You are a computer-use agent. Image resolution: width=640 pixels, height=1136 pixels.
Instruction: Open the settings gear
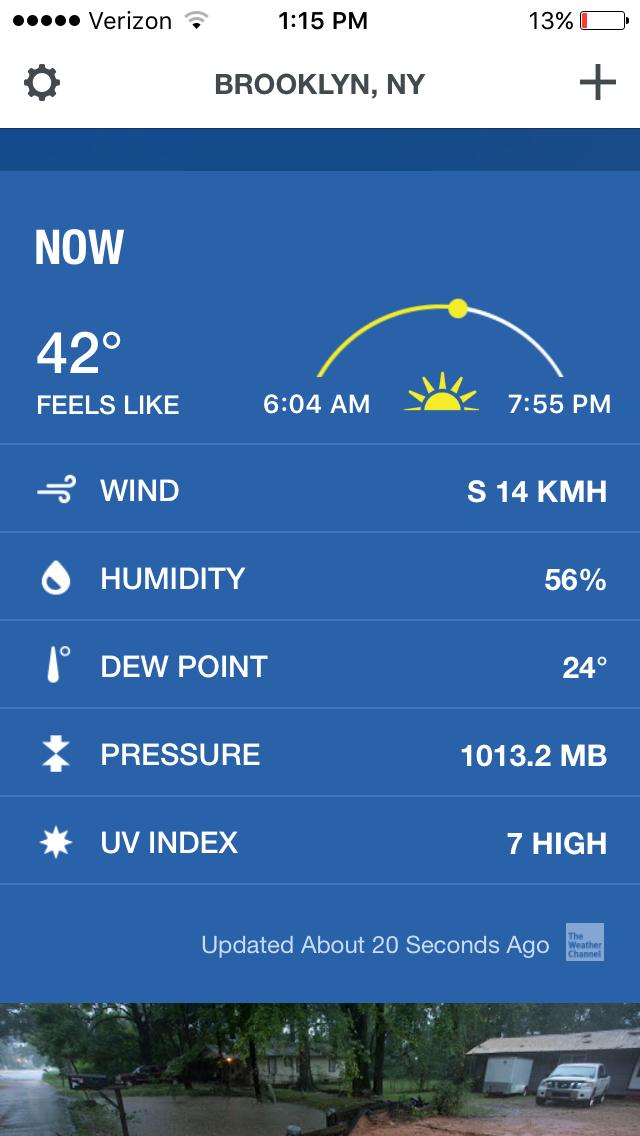tap(42, 84)
